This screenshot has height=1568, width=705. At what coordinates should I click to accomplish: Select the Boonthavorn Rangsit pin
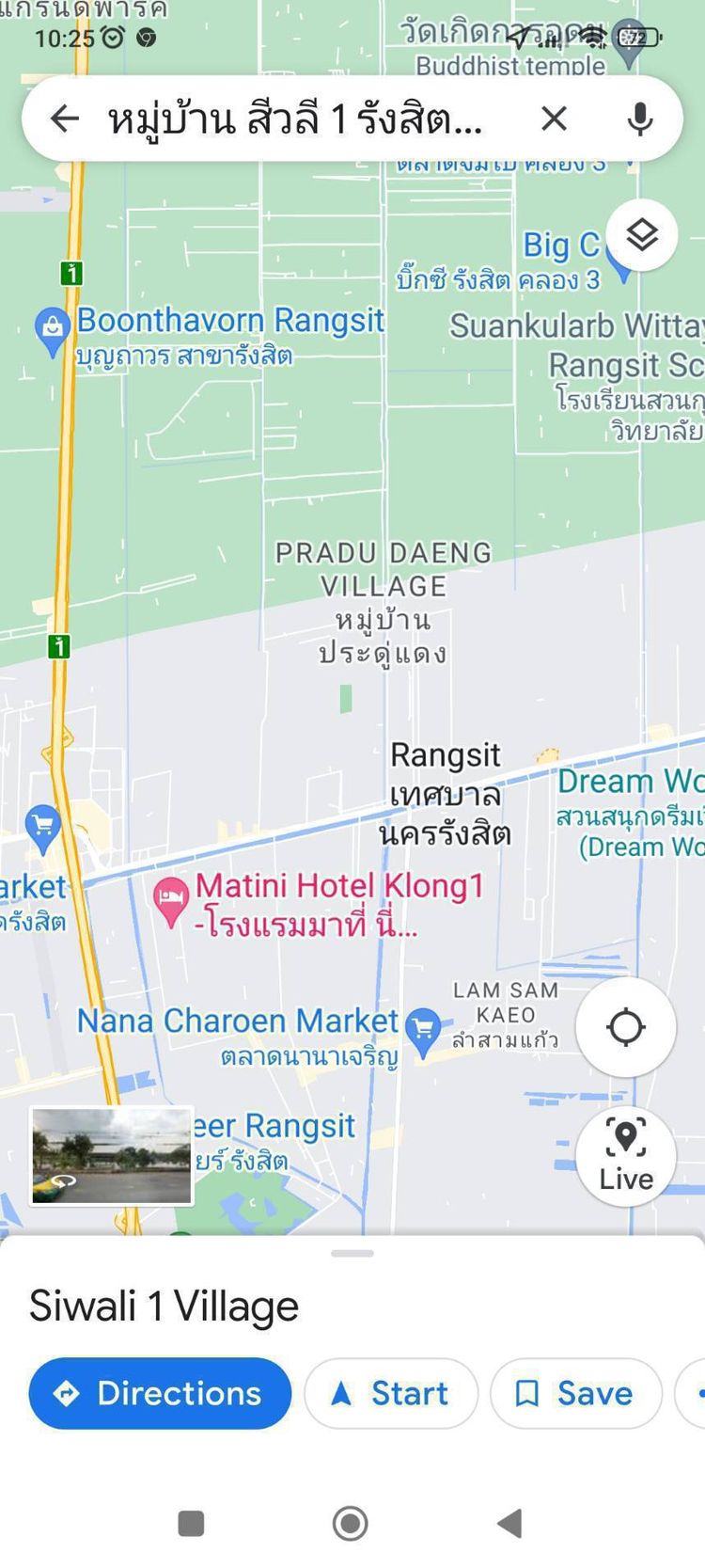[x=53, y=329]
